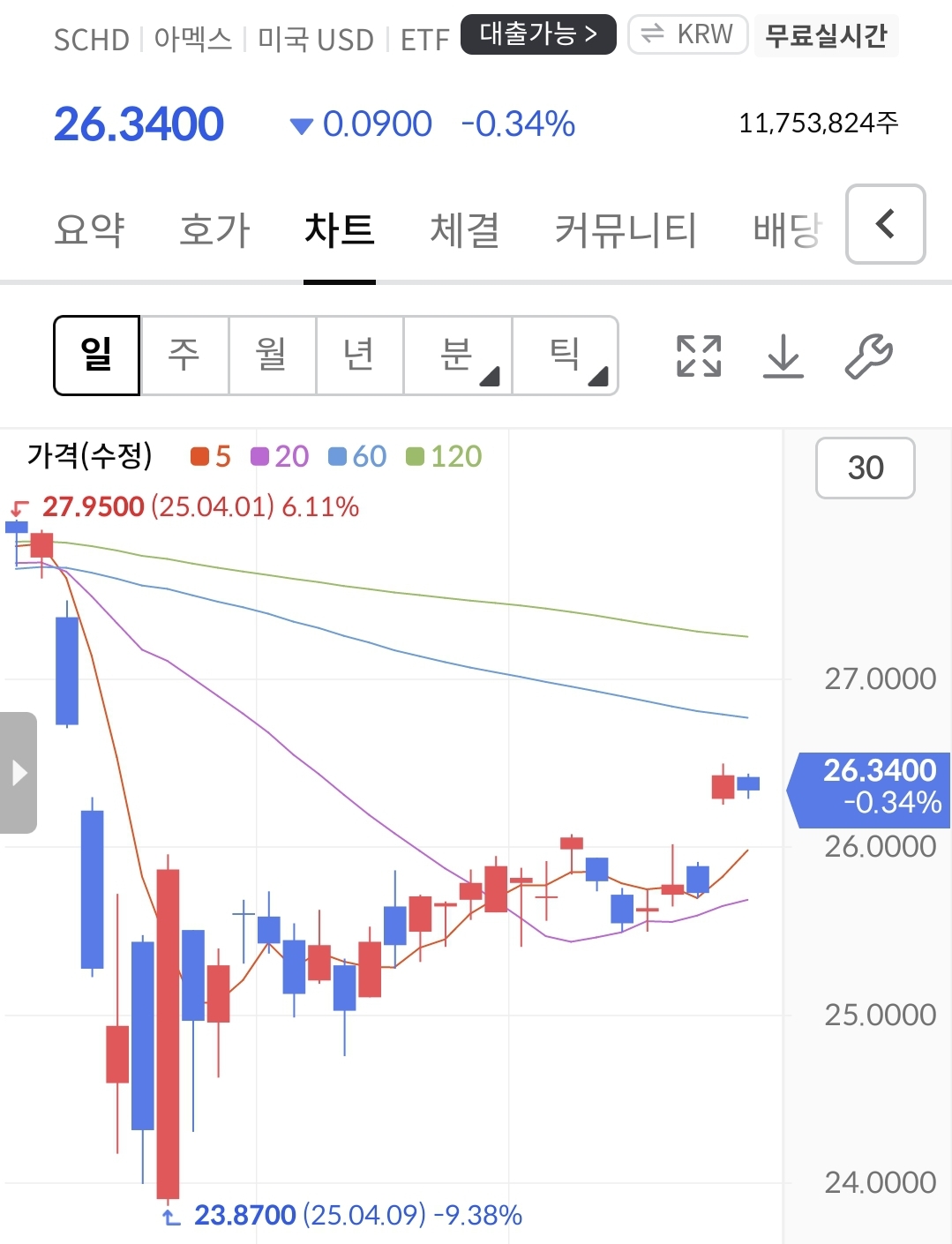The image size is (952, 1244).
Task: Open chart settings wrench icon
Action: tap(868, 356)
